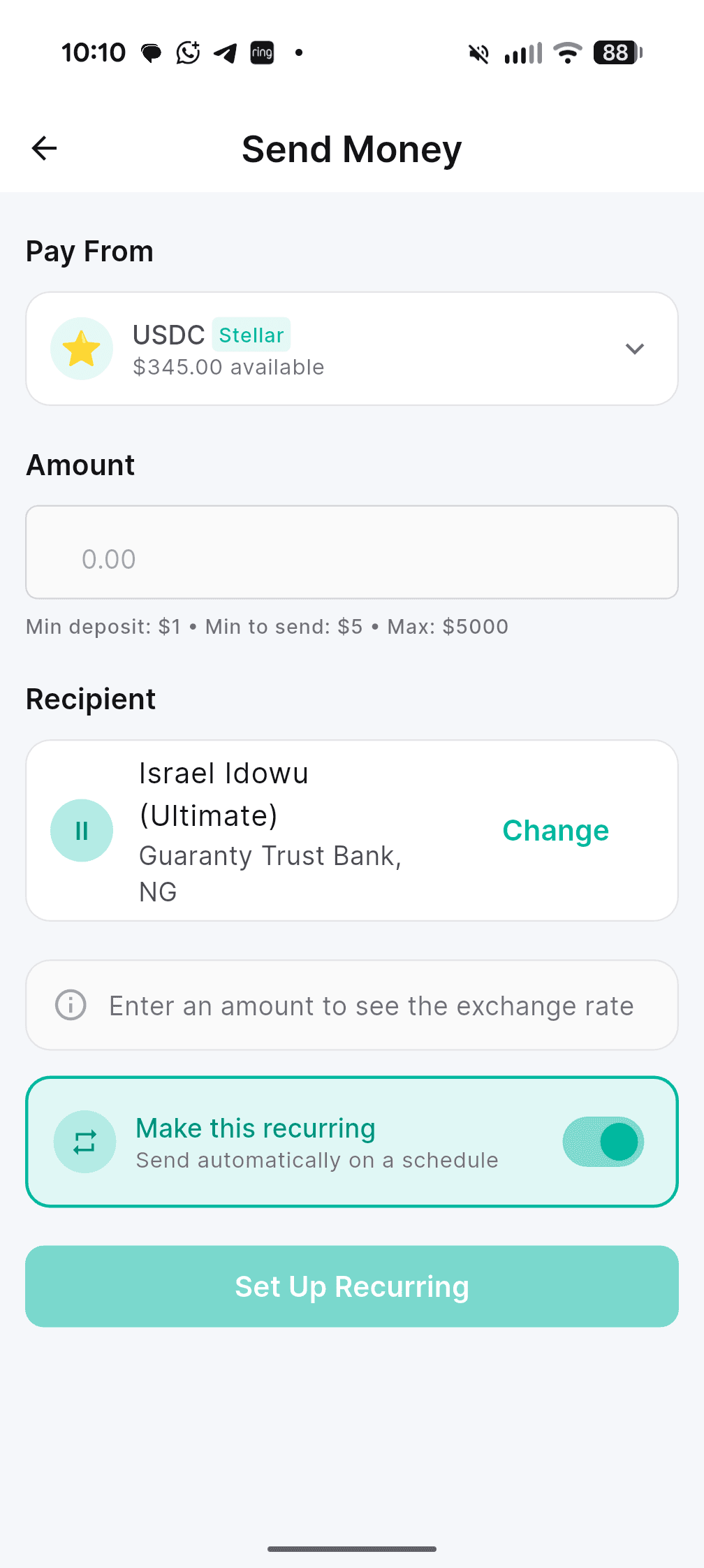The image size is (704, 1568).
Task: Tap the Stellar network badge
Action: coord(251,335)
